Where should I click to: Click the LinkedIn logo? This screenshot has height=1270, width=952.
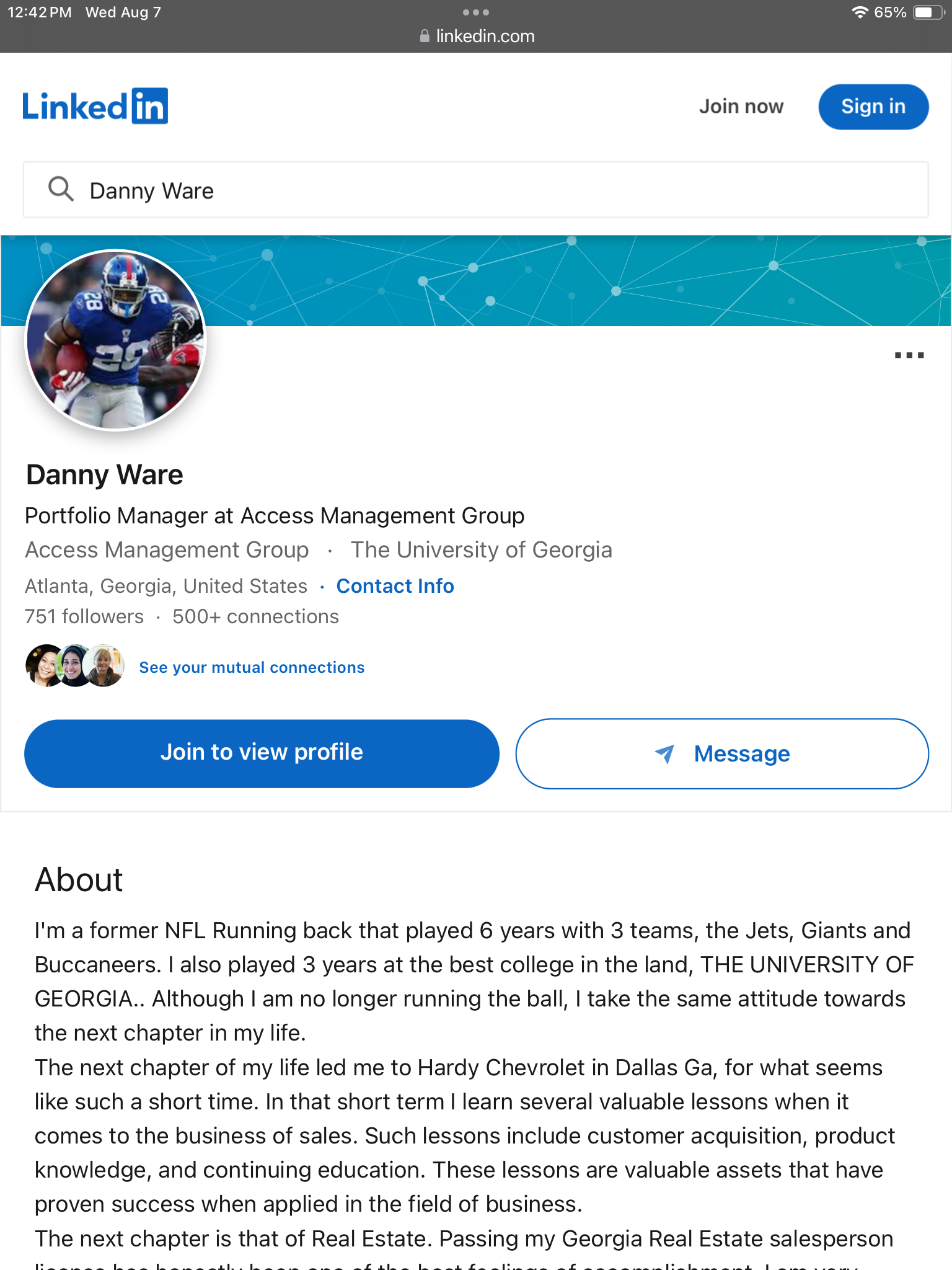[94, 105]
